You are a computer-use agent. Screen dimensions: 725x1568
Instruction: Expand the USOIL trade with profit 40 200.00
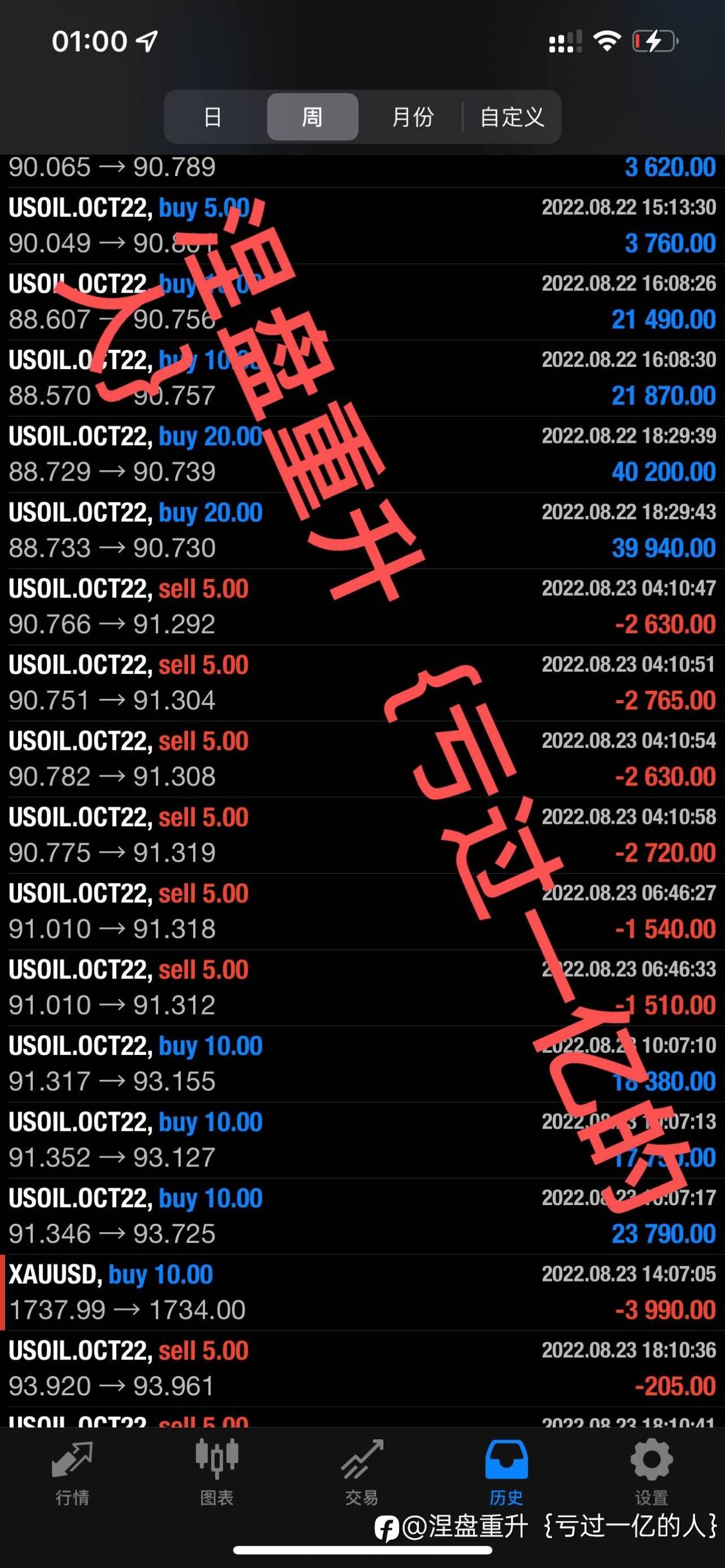point(362,454)
